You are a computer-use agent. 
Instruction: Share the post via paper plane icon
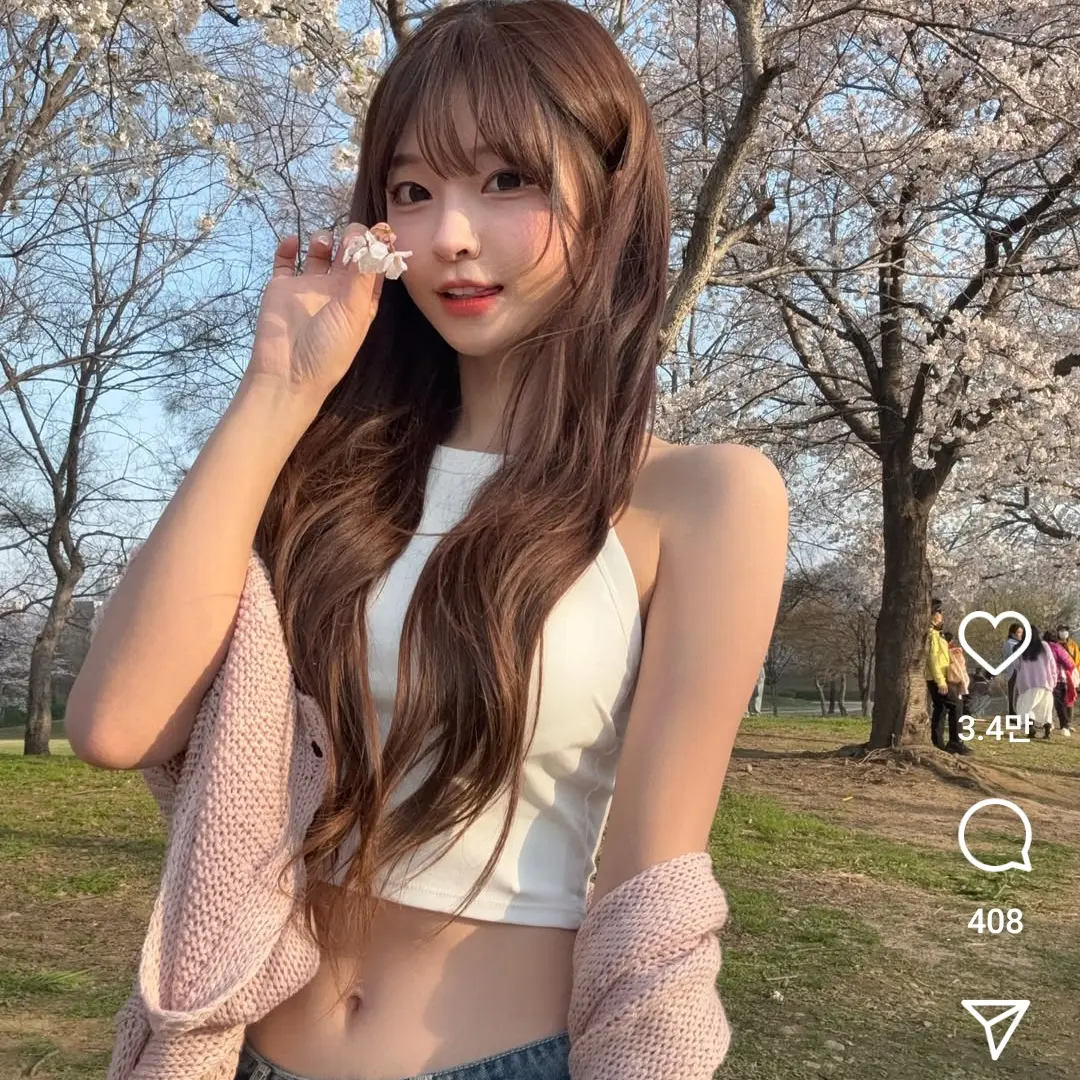tap(995, 1026)
